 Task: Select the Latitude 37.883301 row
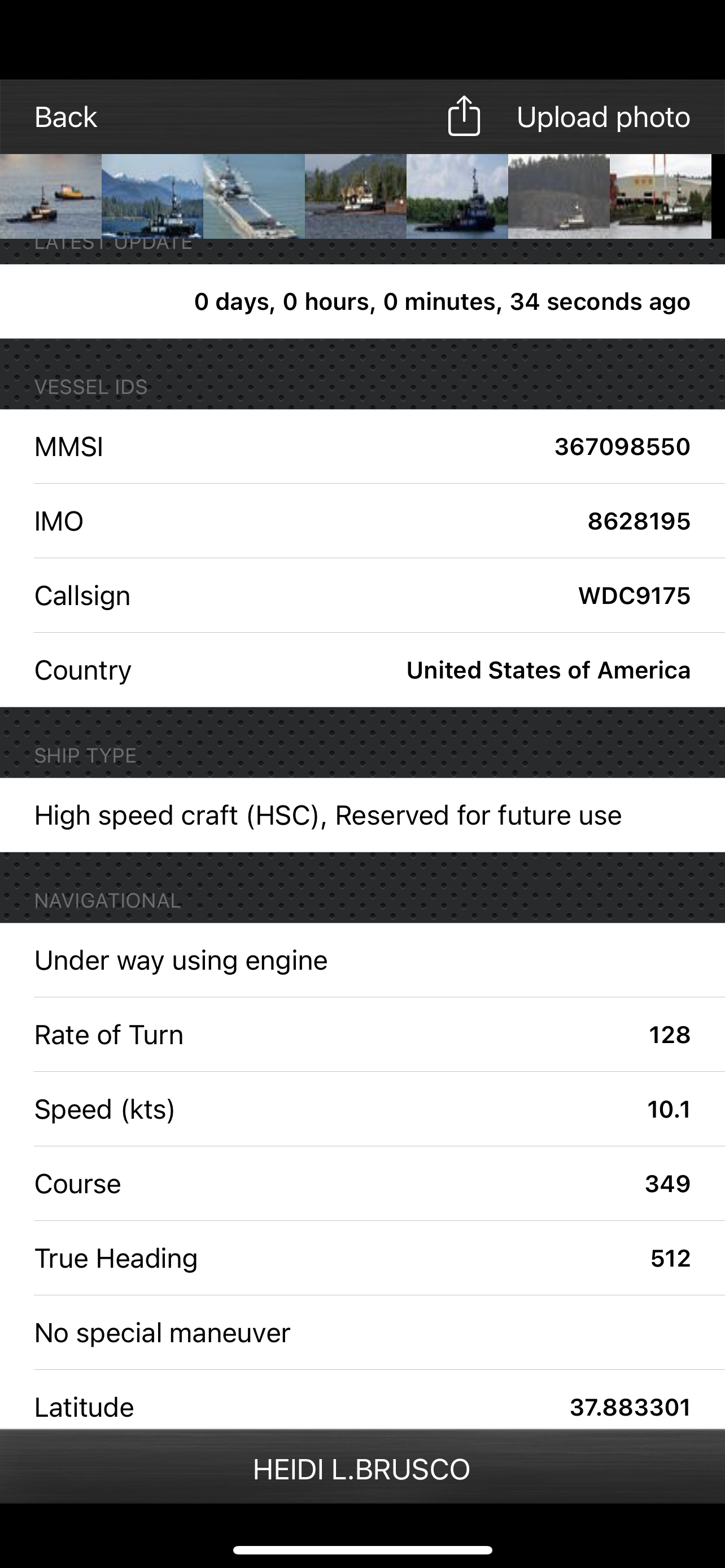[362, 1407]
